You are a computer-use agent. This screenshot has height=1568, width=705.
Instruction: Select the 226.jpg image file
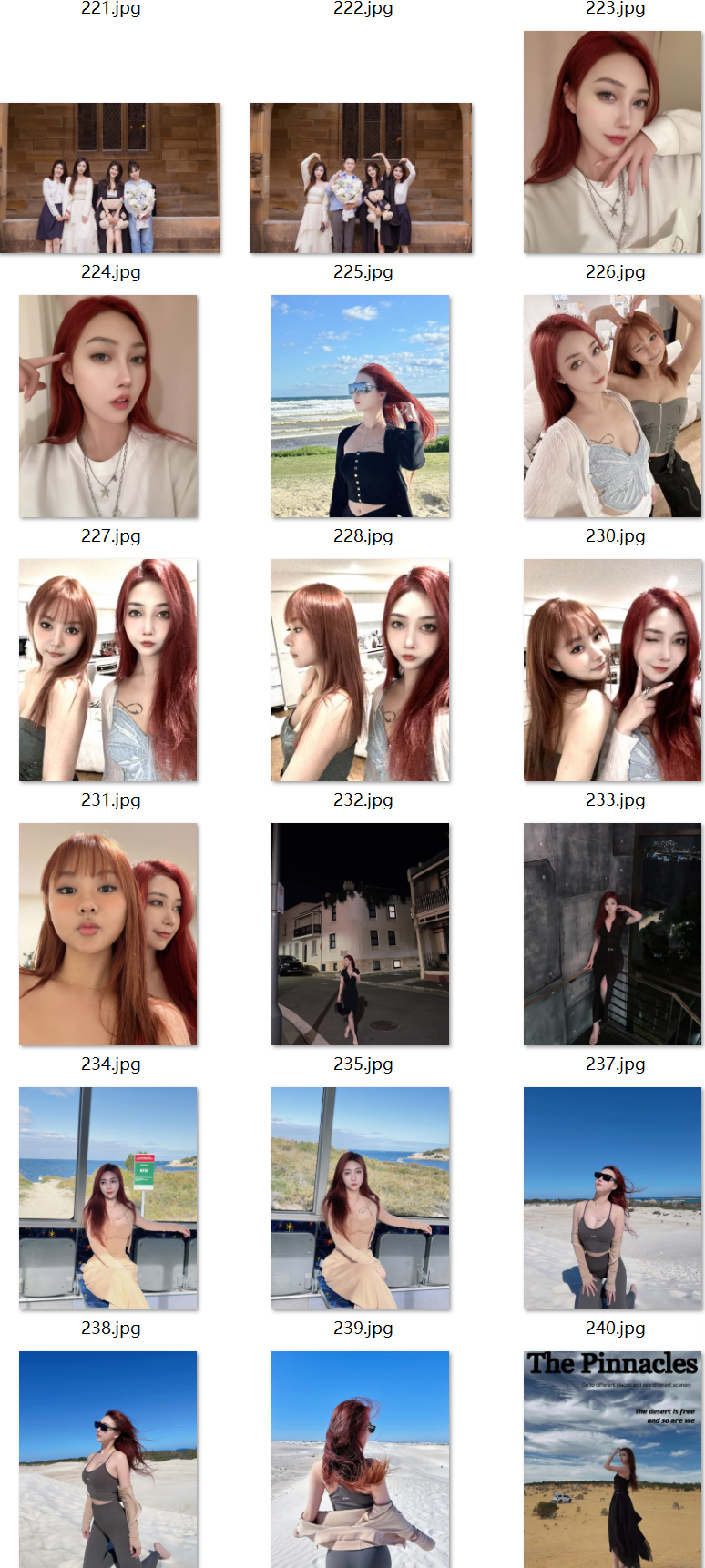click(x=612, y=142)
